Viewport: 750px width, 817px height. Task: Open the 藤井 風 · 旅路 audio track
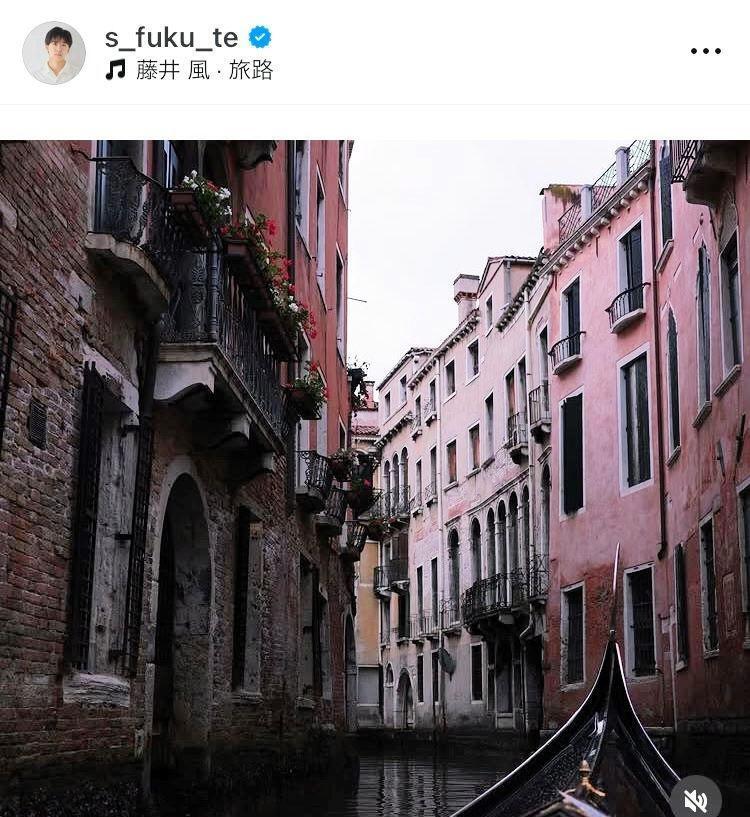point(203,70)
